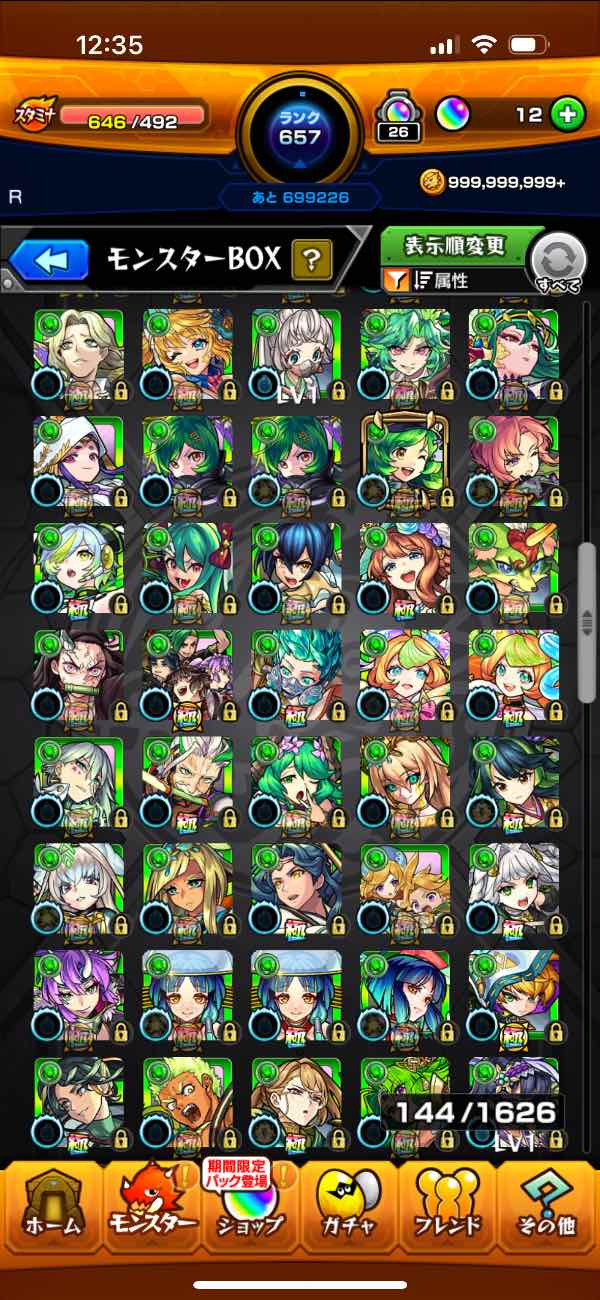
Task: Open the 表示順変更 sort order button
Action: coord(455,246)
